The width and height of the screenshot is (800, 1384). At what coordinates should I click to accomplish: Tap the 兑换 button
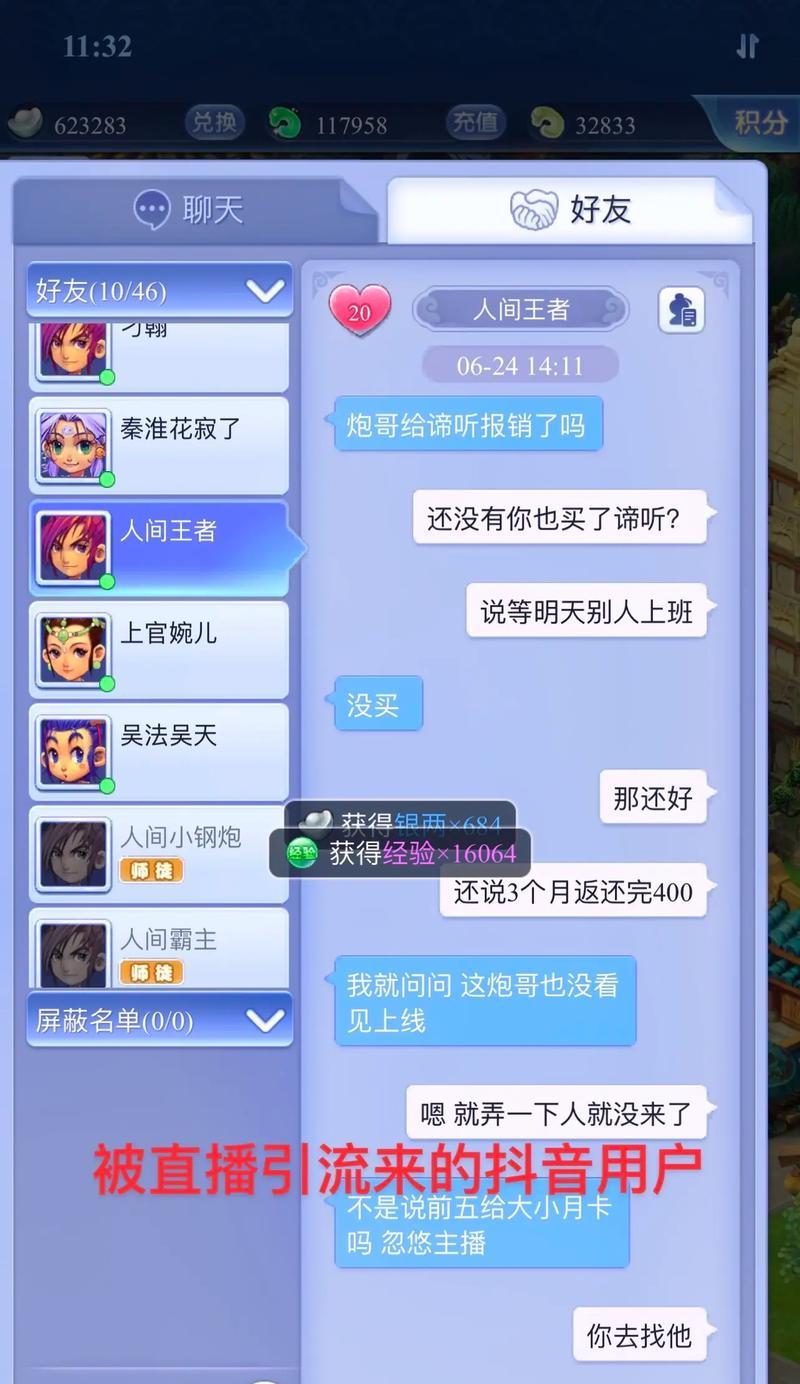(214, 123)
